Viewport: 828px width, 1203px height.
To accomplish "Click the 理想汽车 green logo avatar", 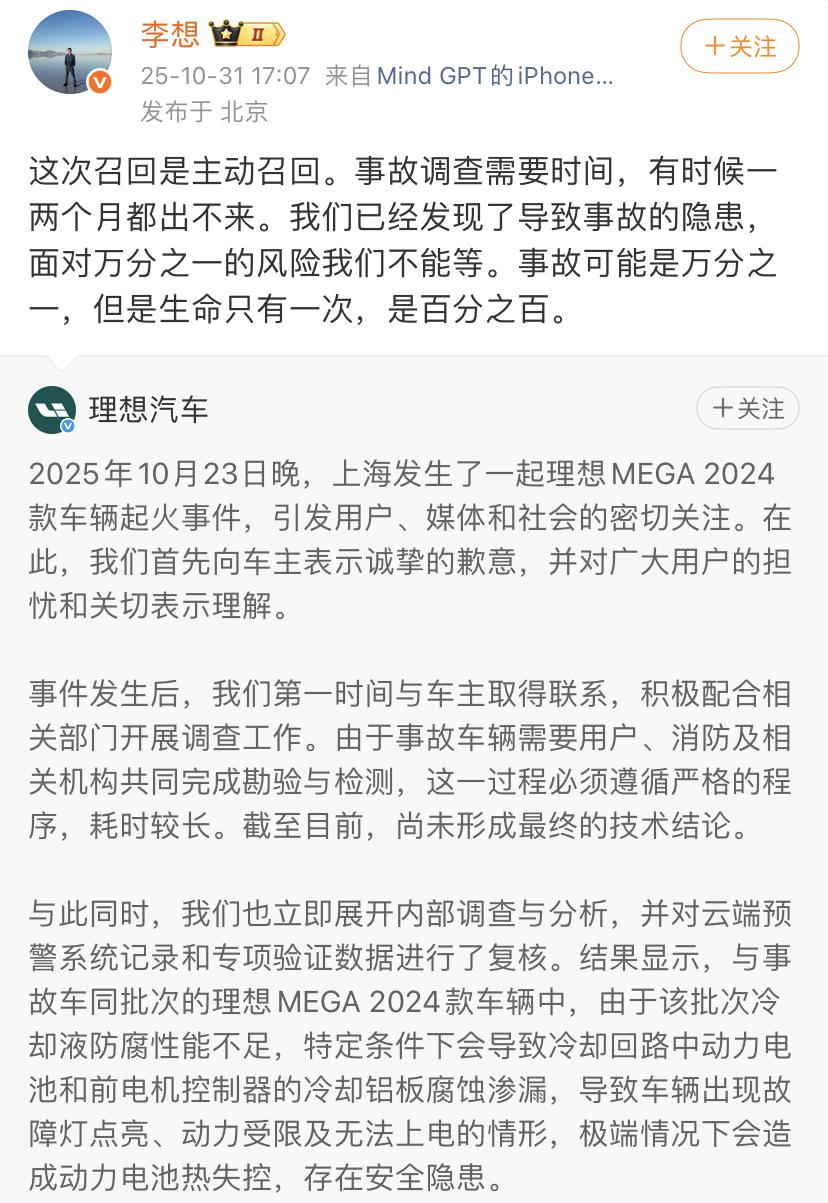I will pos(56,408).
